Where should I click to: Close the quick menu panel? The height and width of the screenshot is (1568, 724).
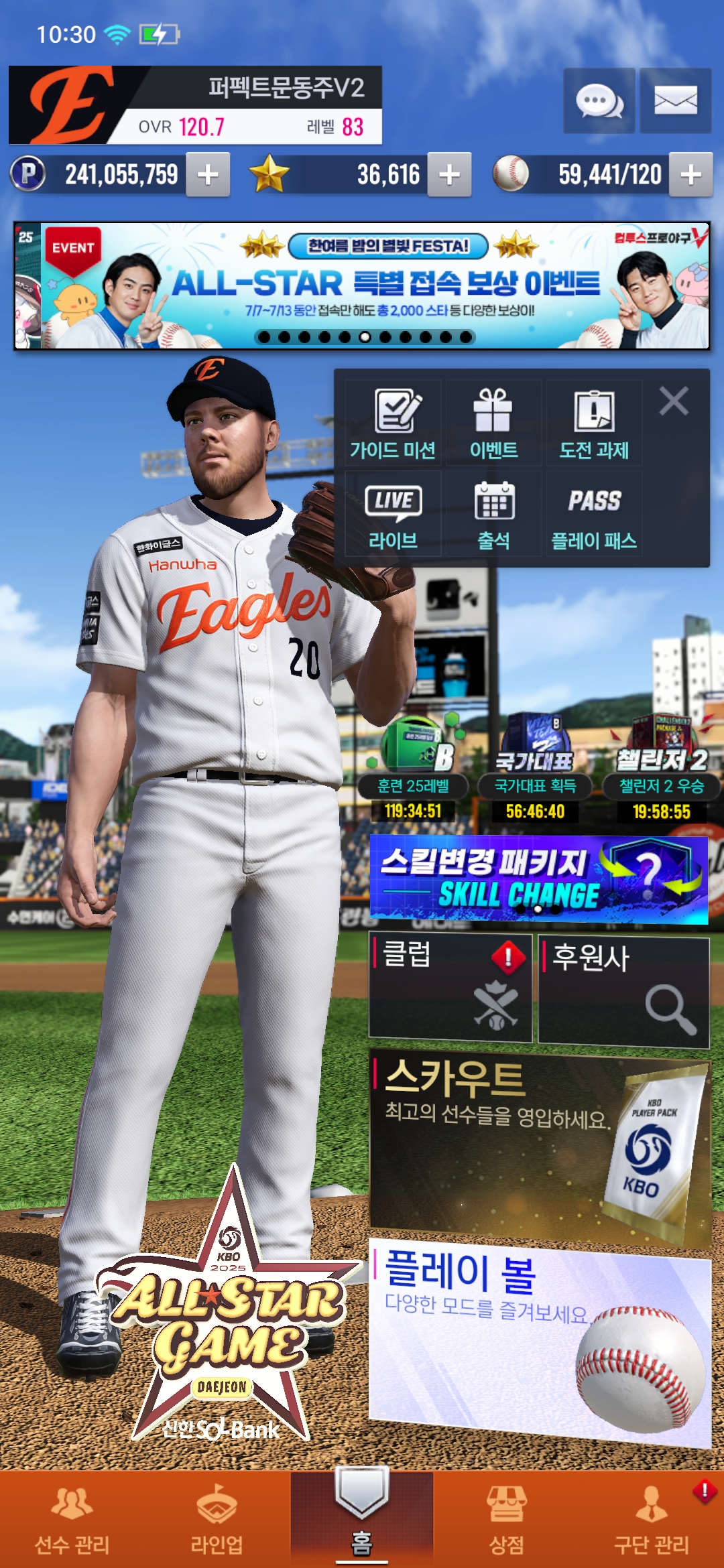point(674,401)
